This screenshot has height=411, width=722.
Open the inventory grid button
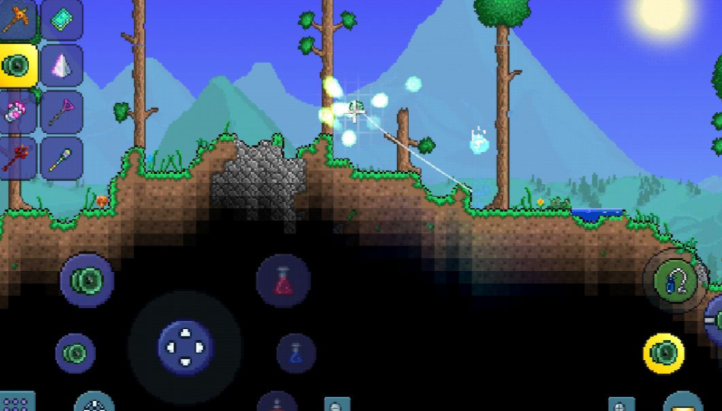click(17, 403)
